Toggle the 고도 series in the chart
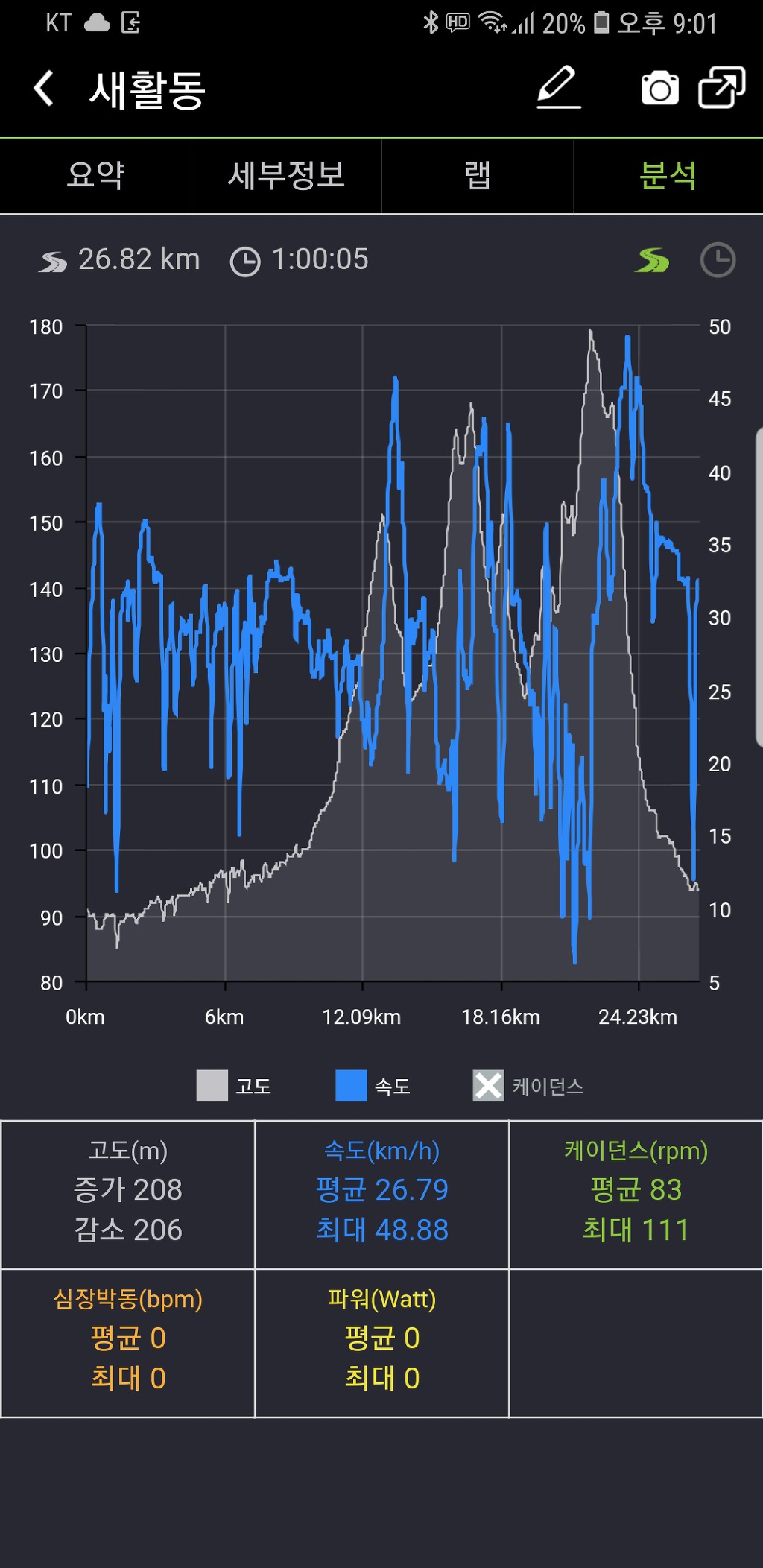763x1568 pixels. point(212,1085)
